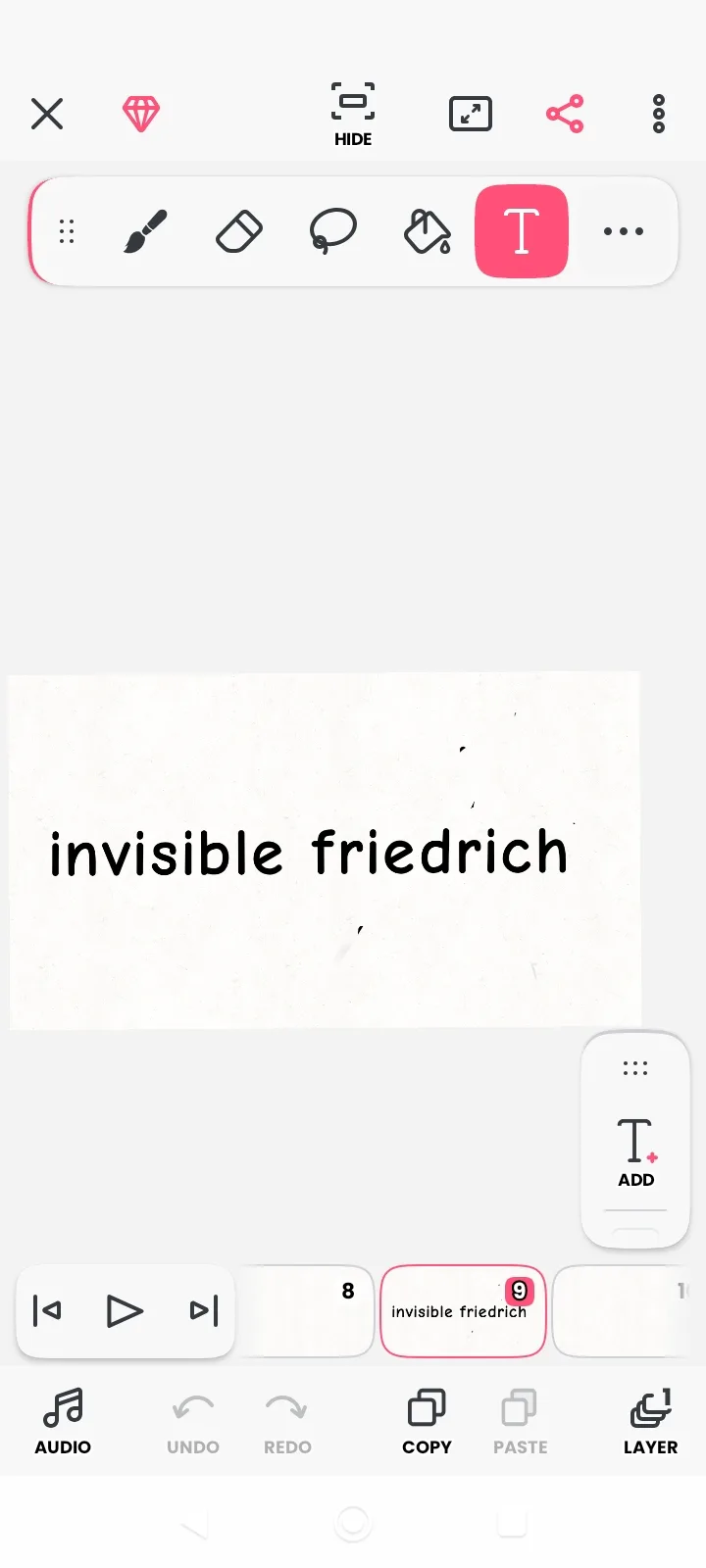
Task: Jump to the last frame
Action: [203, 1311]
